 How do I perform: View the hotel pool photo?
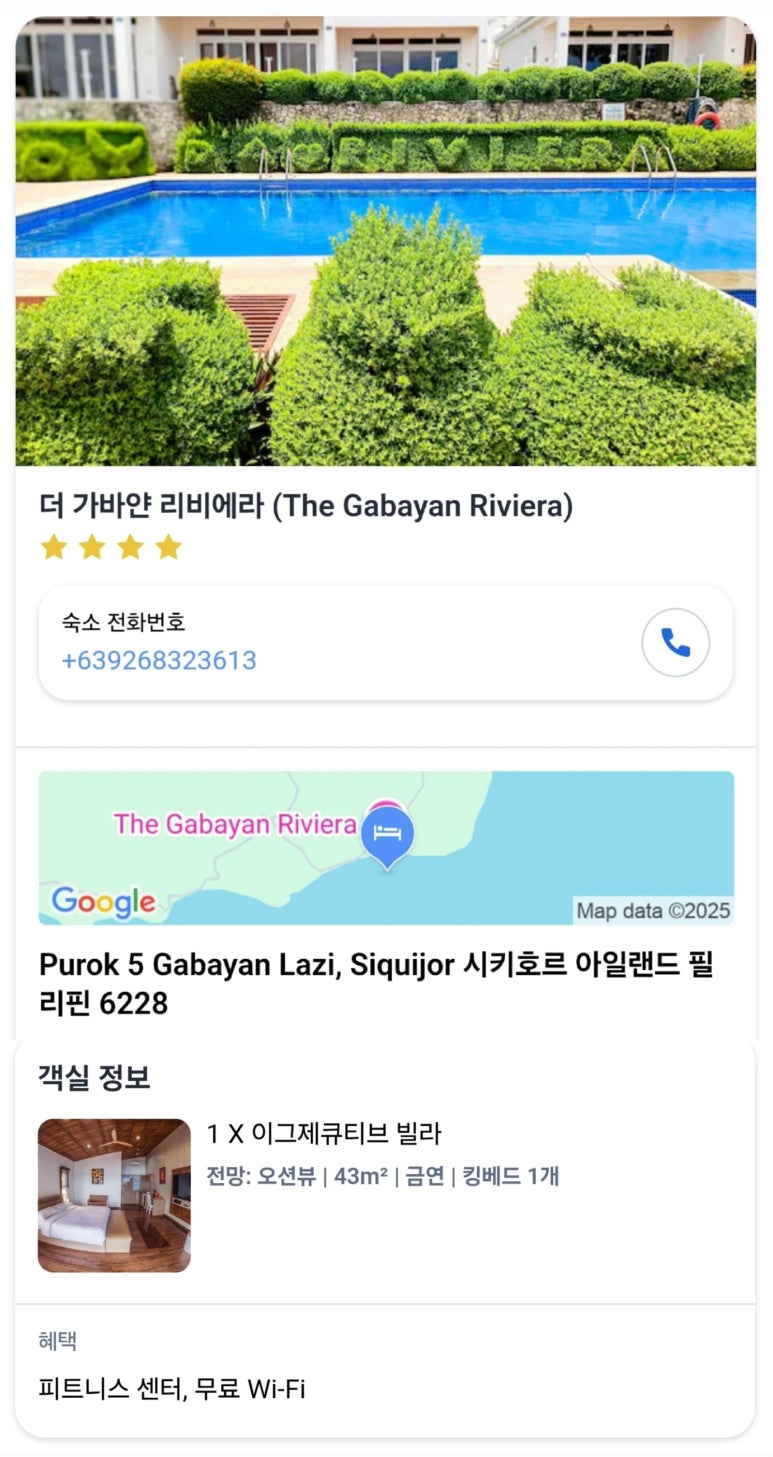pyautogui.click(x=386, y=241)
